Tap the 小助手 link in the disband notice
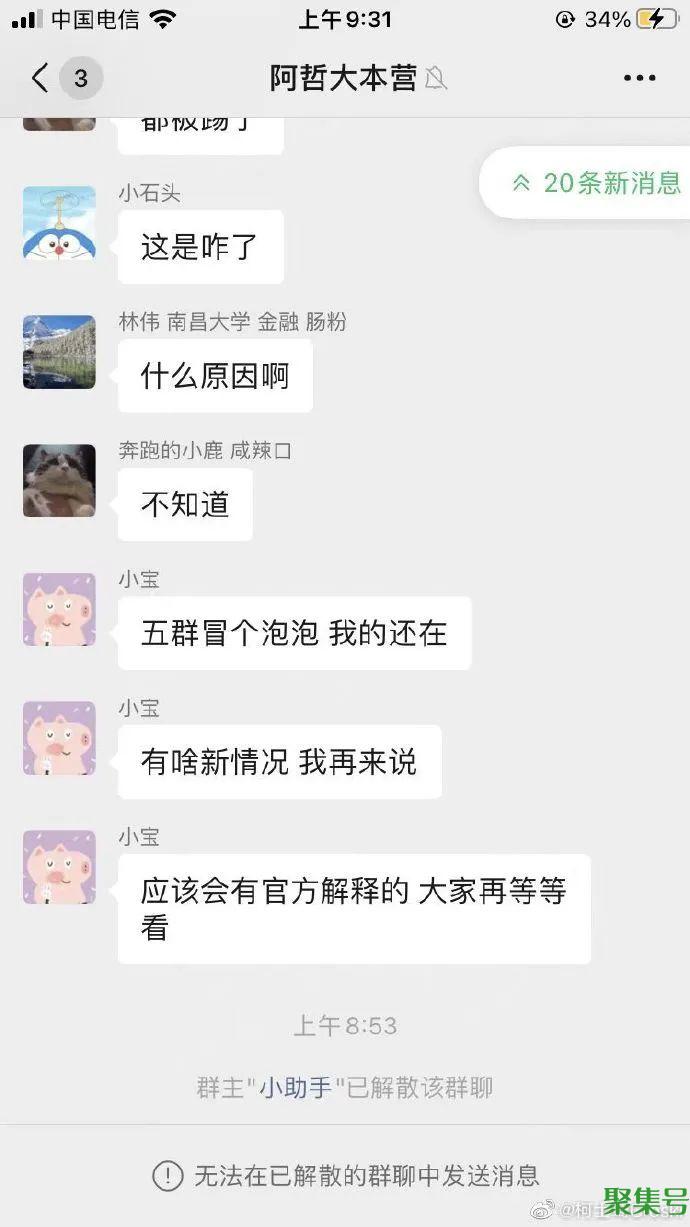The height and width of the screenshot is (1227, 690). [x=296, y=1087]
